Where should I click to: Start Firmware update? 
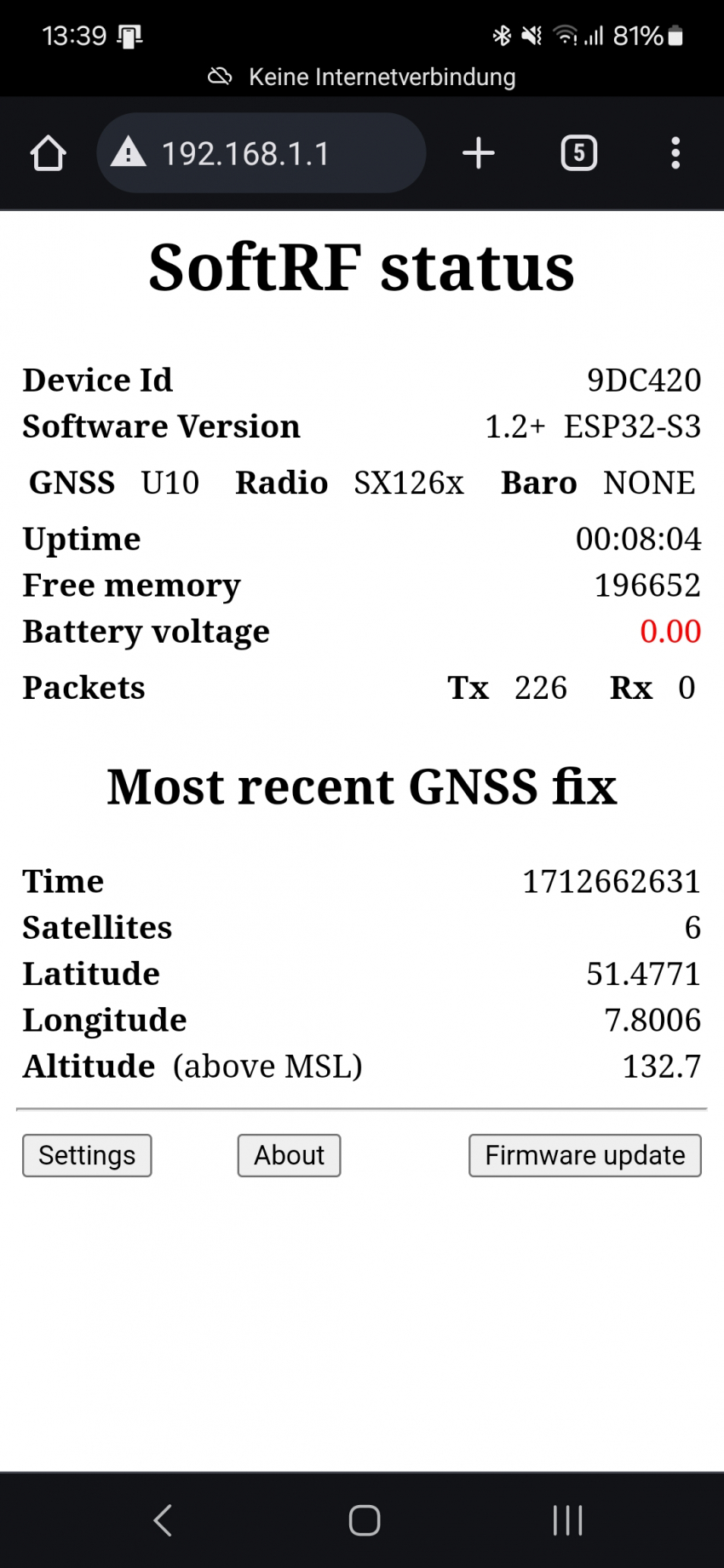coord(585,1155)
